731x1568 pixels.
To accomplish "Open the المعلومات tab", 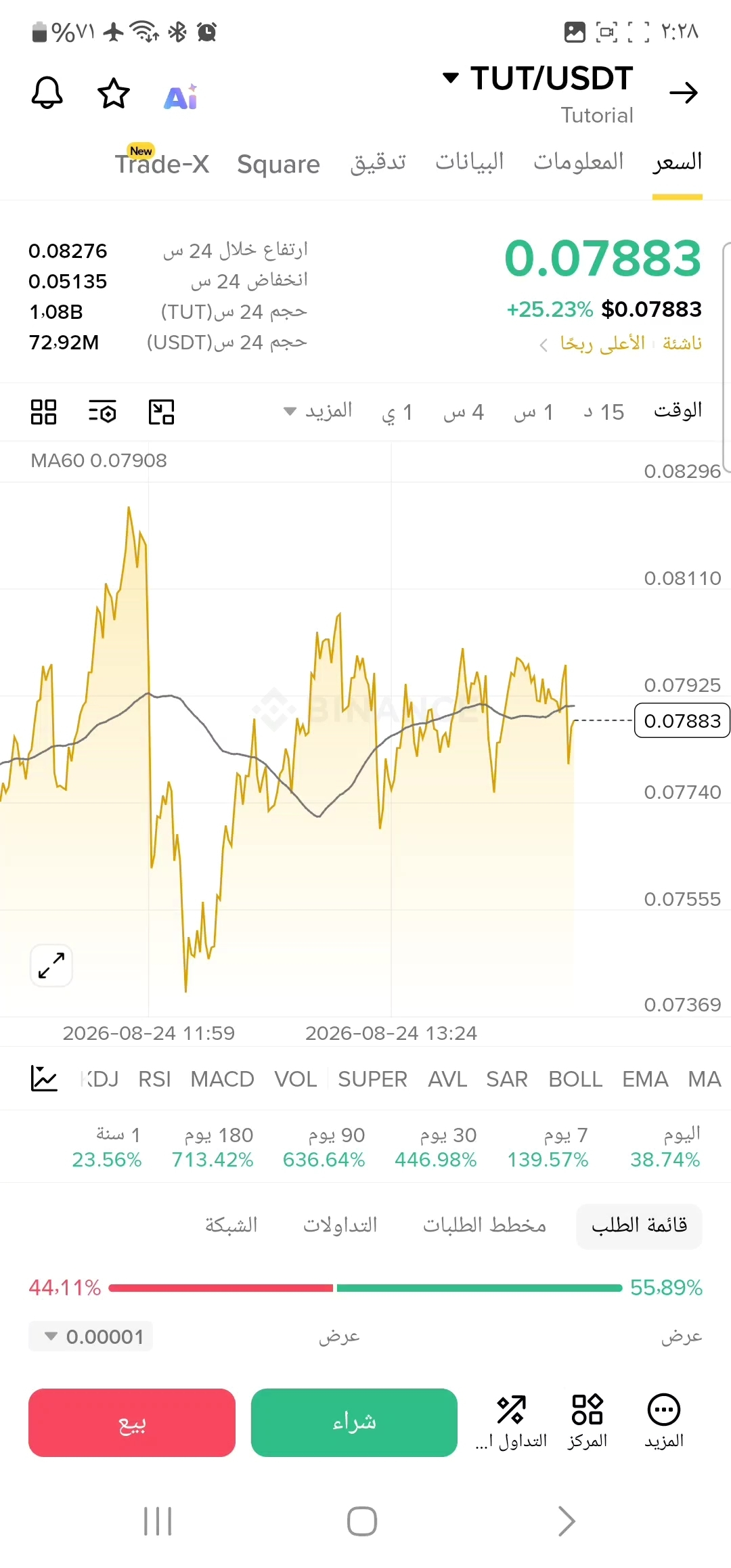I will pos(578,162).
